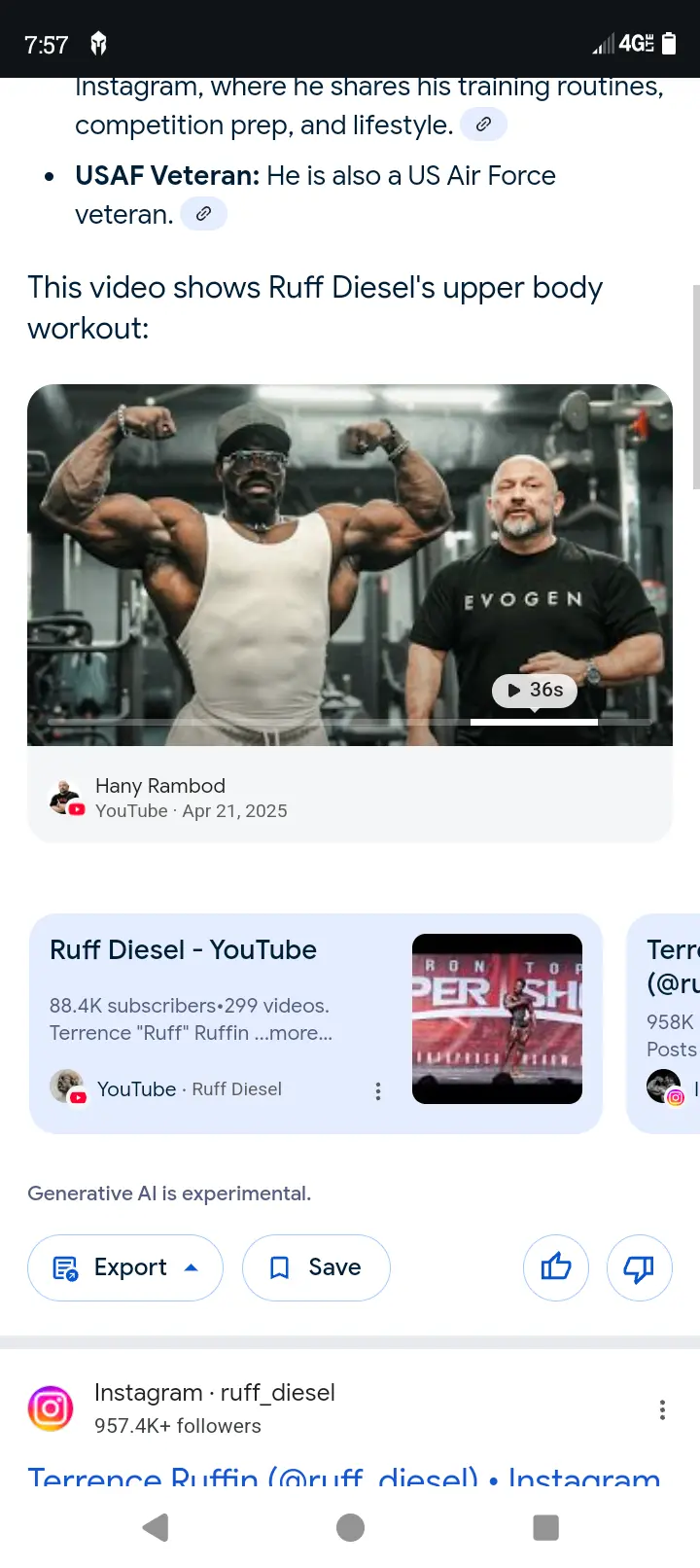Save this AI overview
Viewport: 700px width, 1568px height.
pyautogui.click(x=316, y=1267)
